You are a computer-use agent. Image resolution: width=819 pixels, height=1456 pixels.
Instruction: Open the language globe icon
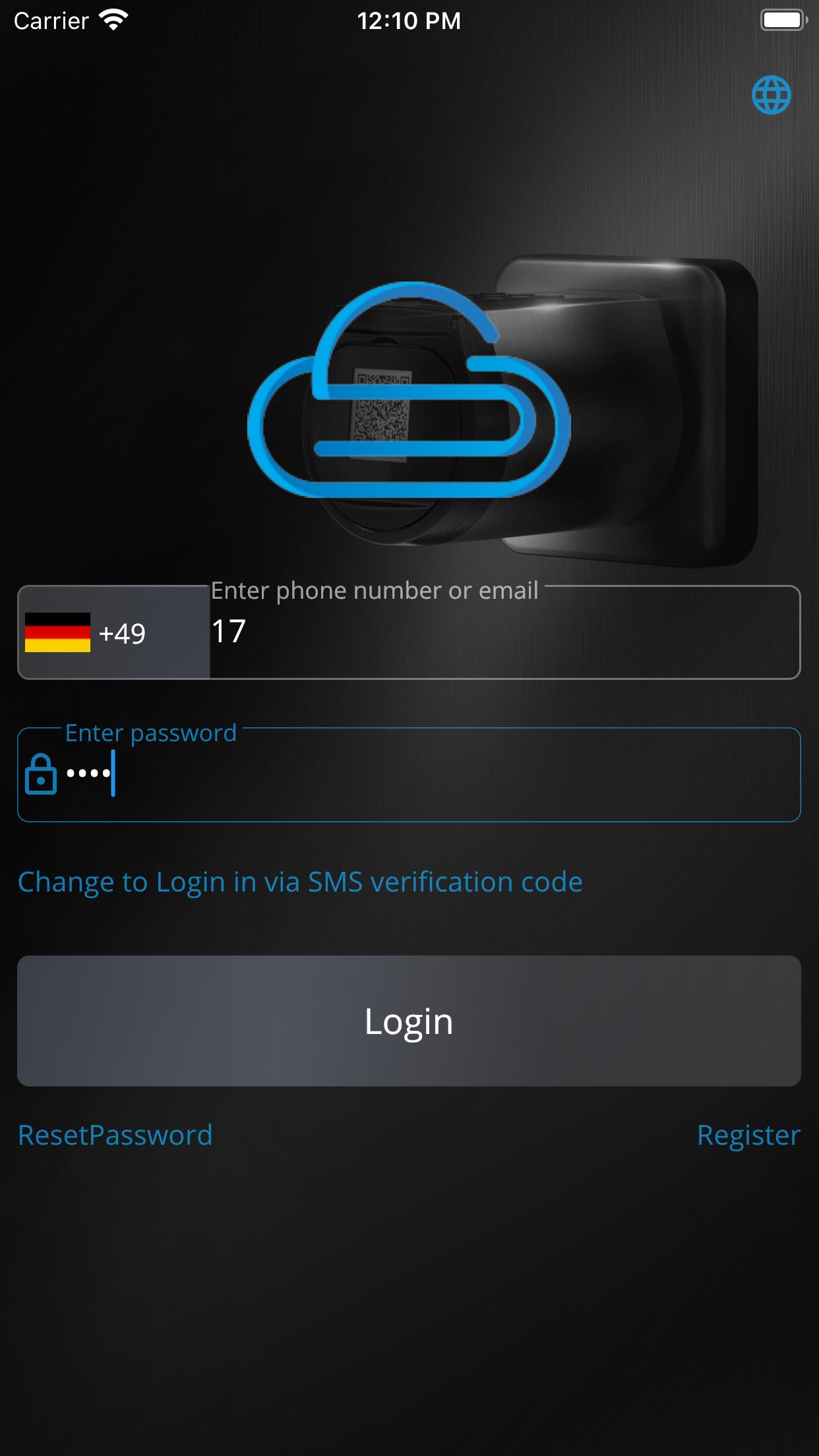pyautogui.click(x=771, y=95)
